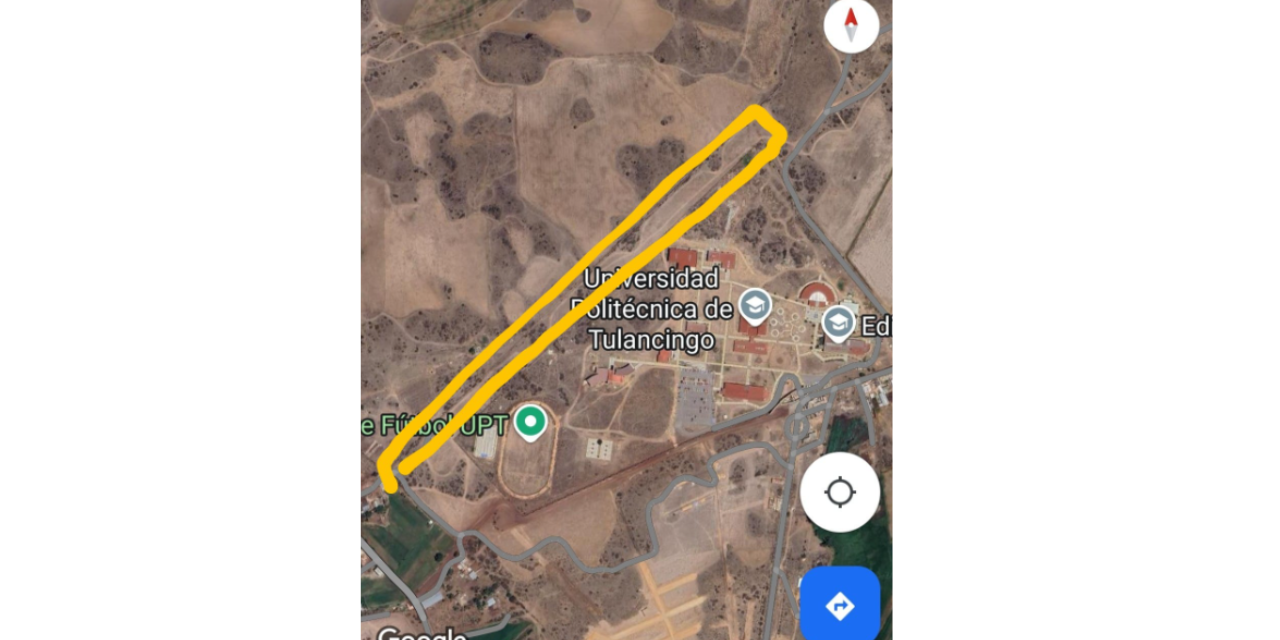
Task: Tap the compass to reset north
Action: click(x=851, y=26)
